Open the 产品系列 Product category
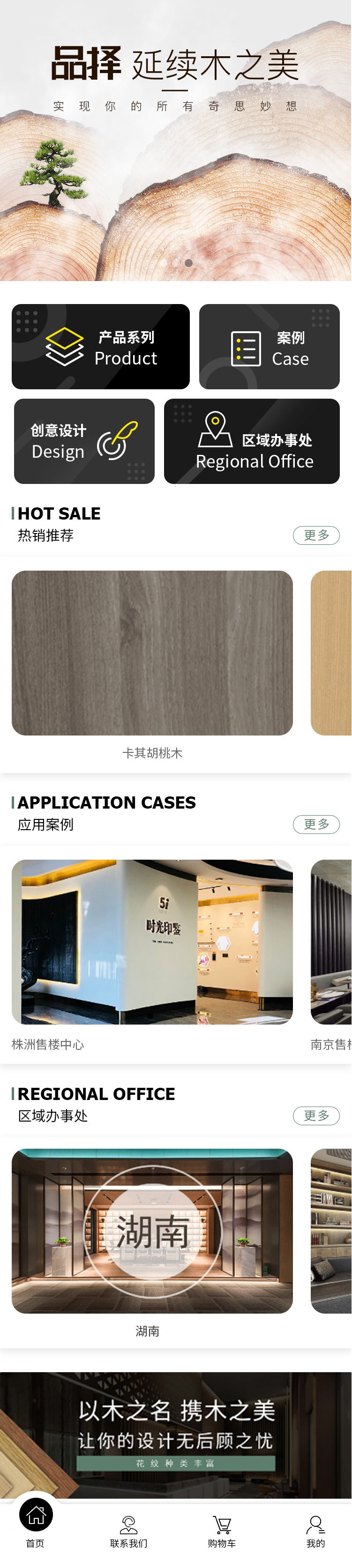The image size is (352, 1568). (x=100, y=346)
